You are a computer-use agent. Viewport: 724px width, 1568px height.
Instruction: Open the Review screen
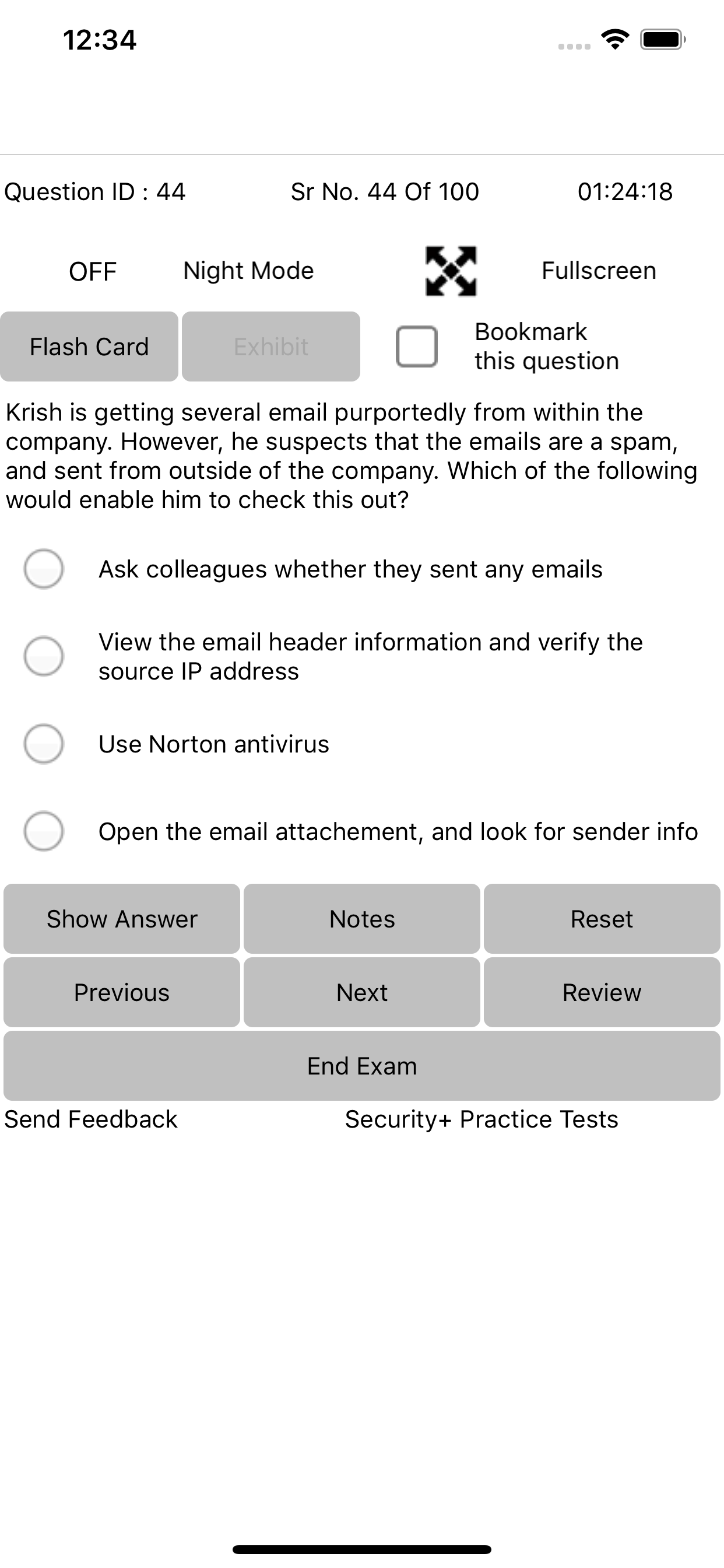click(602, 992)
